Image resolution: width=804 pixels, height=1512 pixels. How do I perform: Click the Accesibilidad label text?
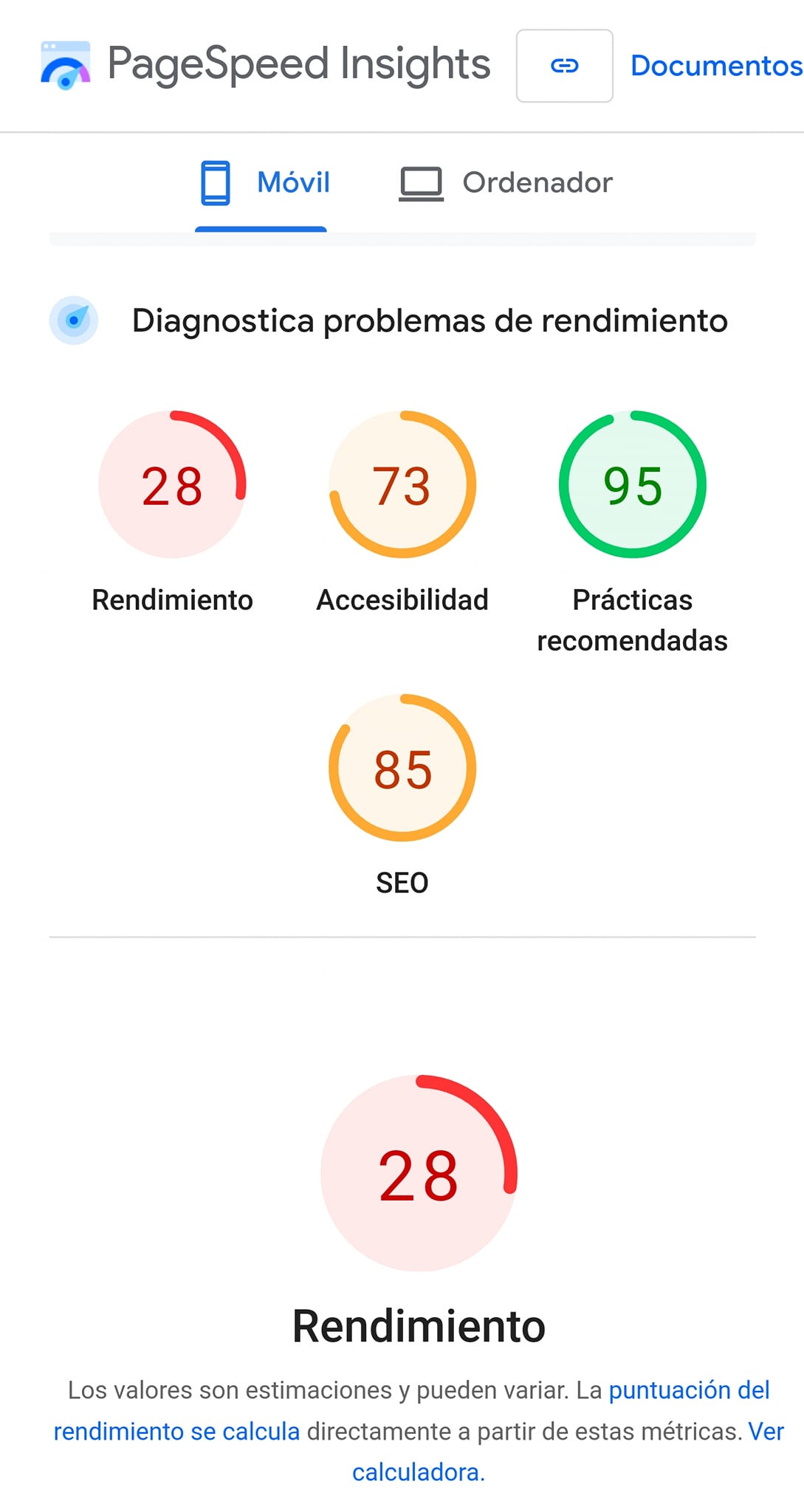click(402, 599)
